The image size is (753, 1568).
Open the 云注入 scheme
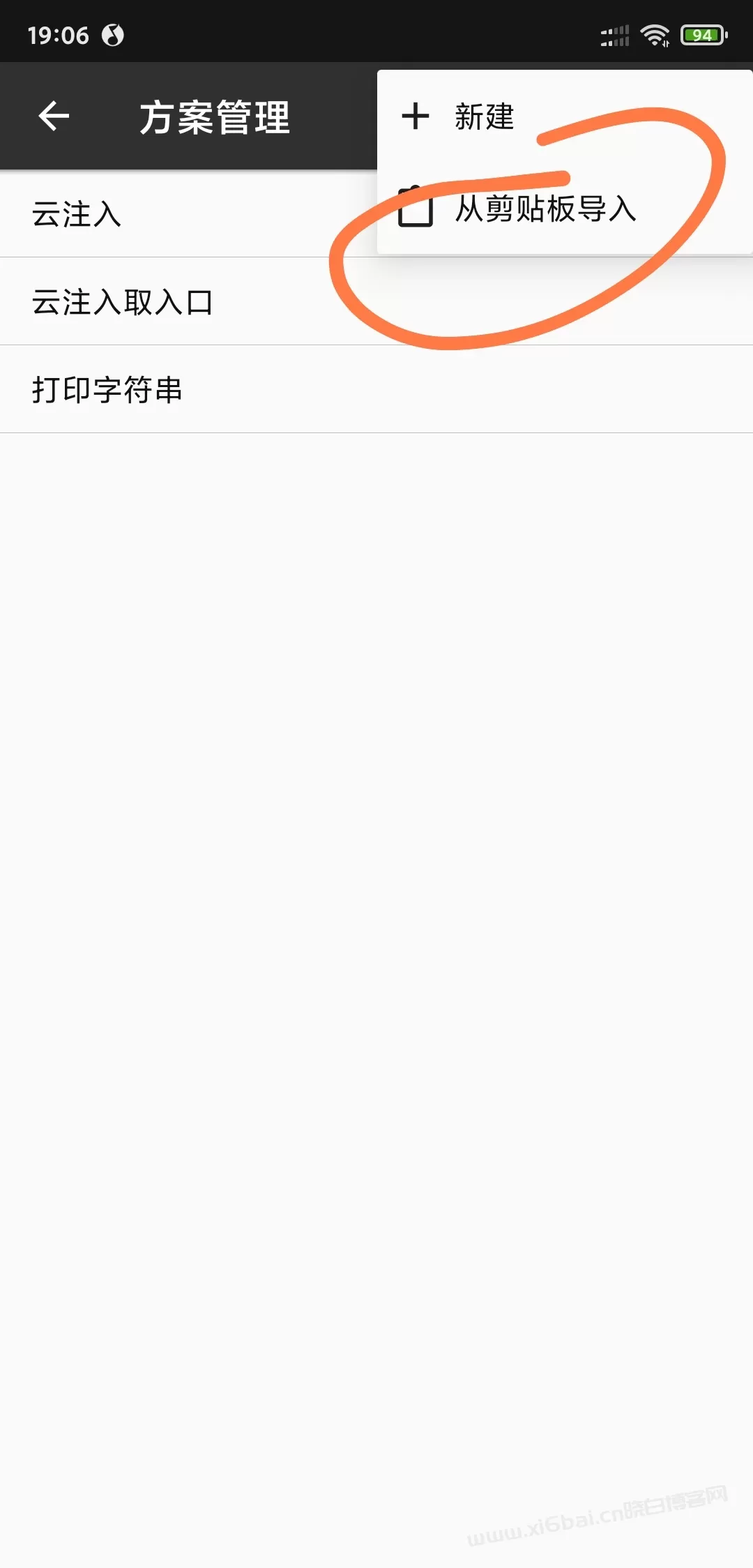(188, 214)
